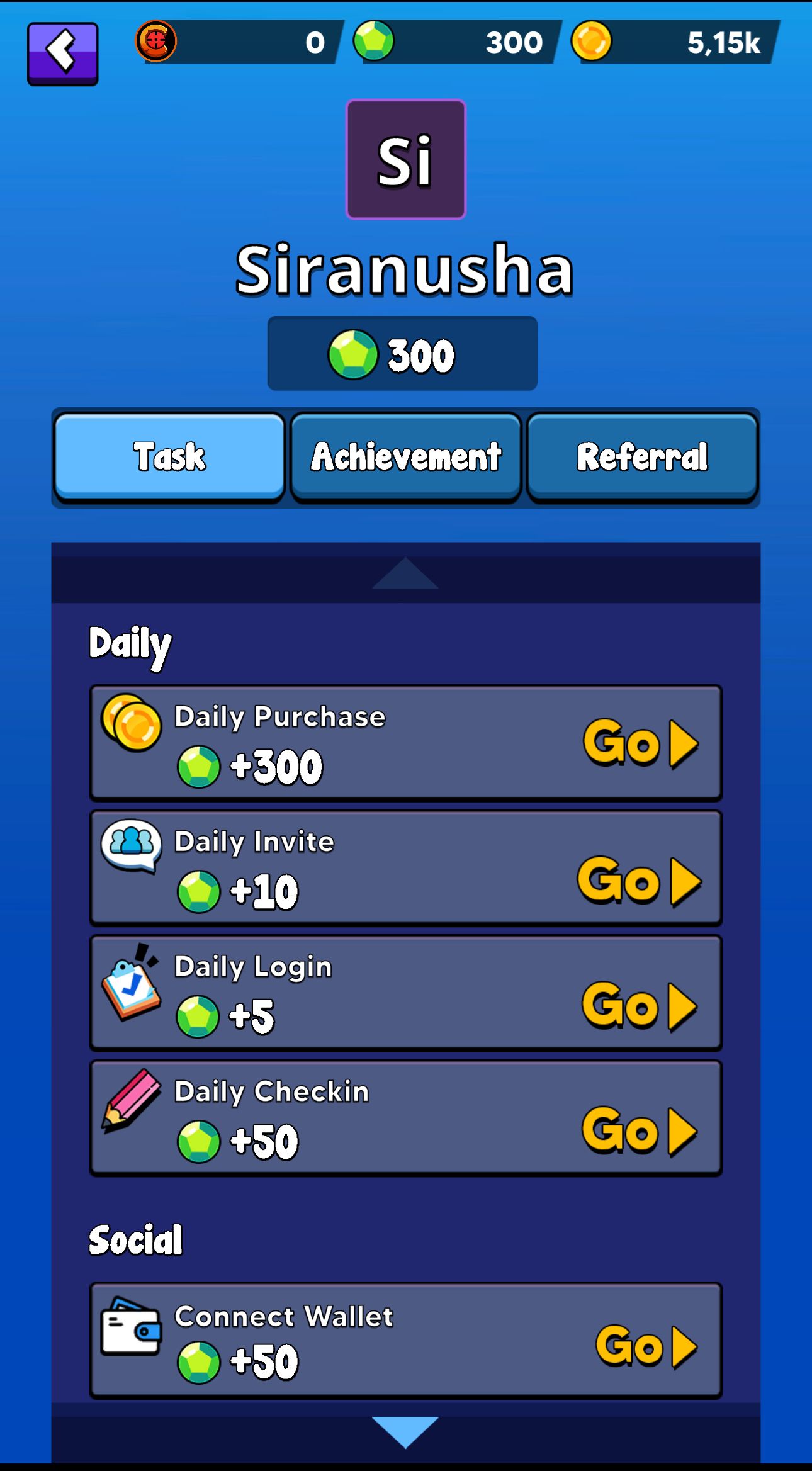This screenshot has width=812, height=1471.
Task: Switch to the Achievement tab
Action: [x=406, y=456]
